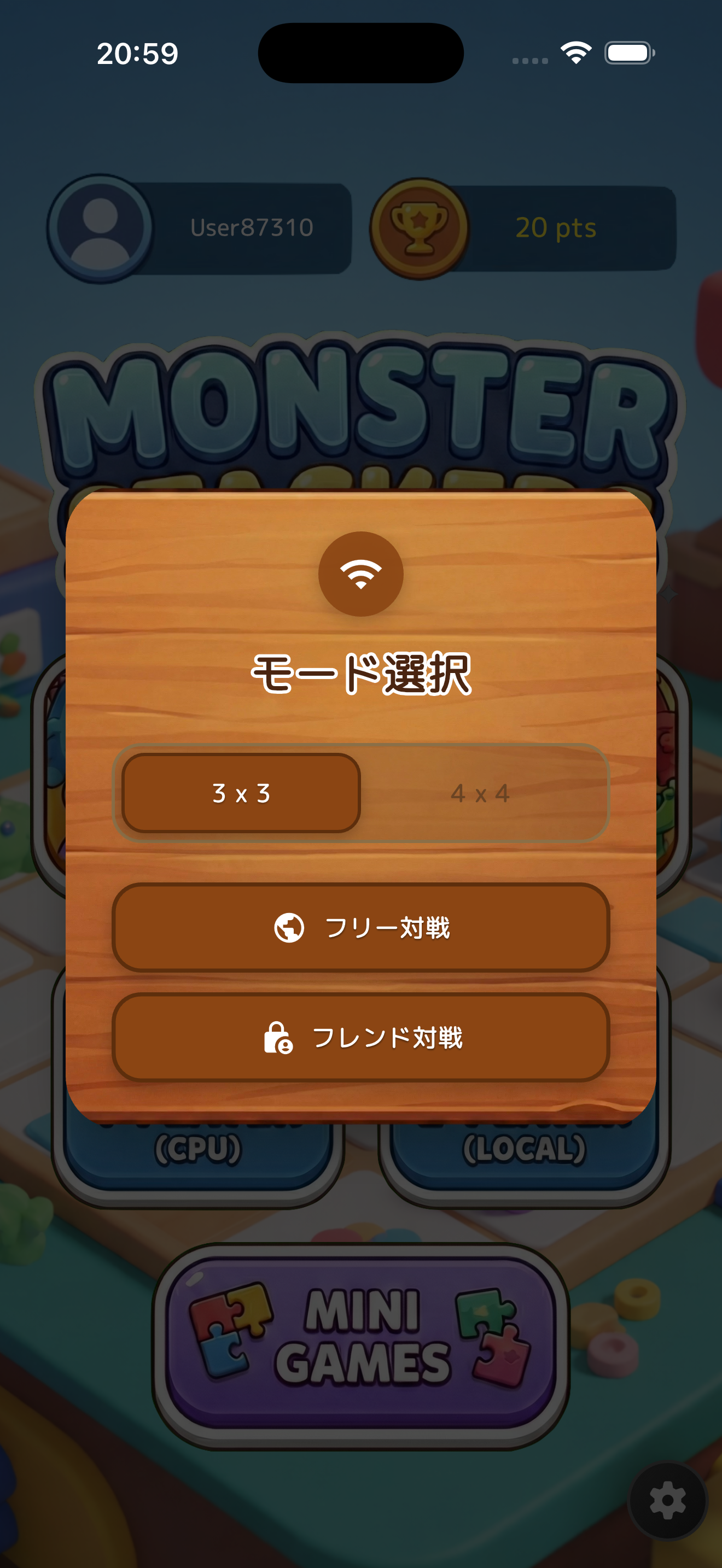
Task: Select the 3 x 3 board size
Action: pyautogui.click(x=241, y=793)
